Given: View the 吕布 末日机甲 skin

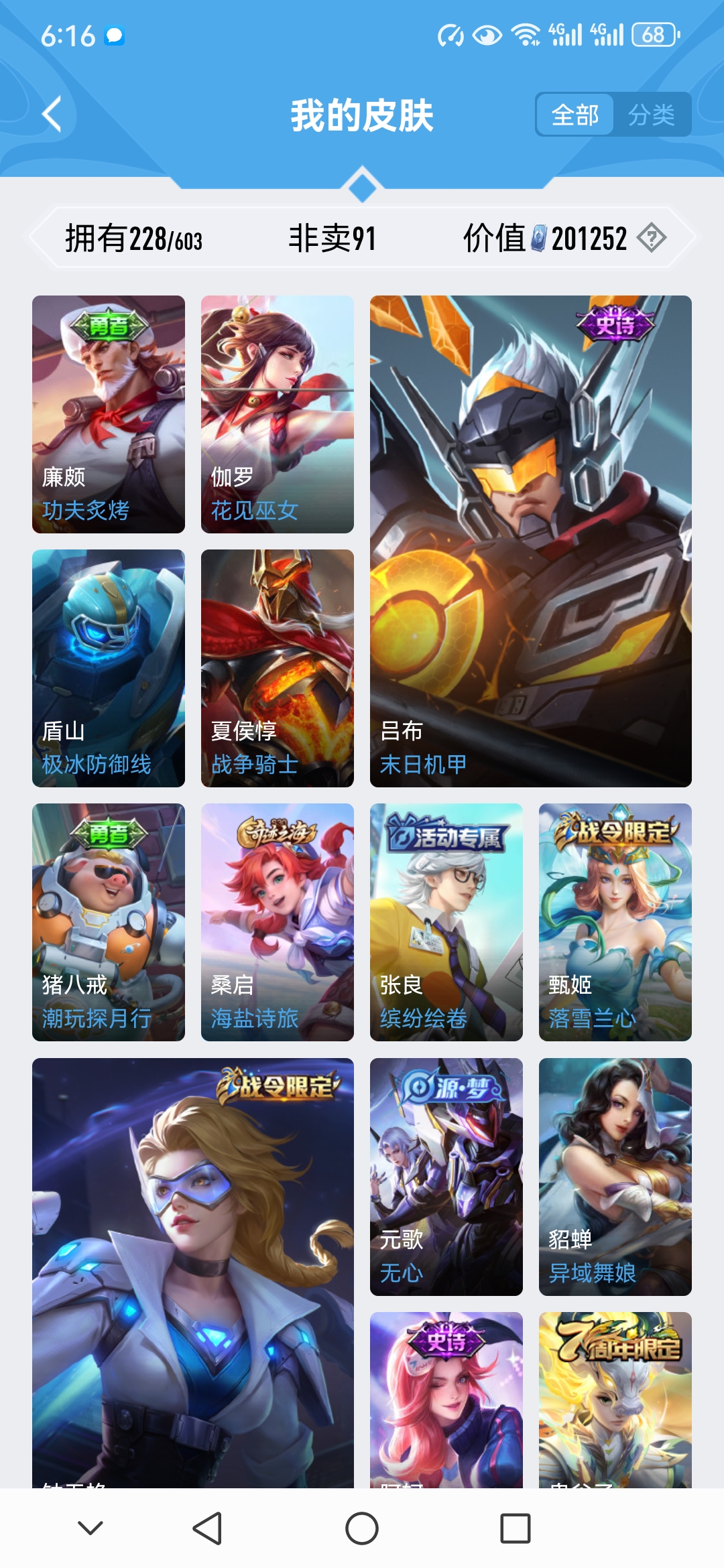Looking at the screenshot, I should point(530,541).
